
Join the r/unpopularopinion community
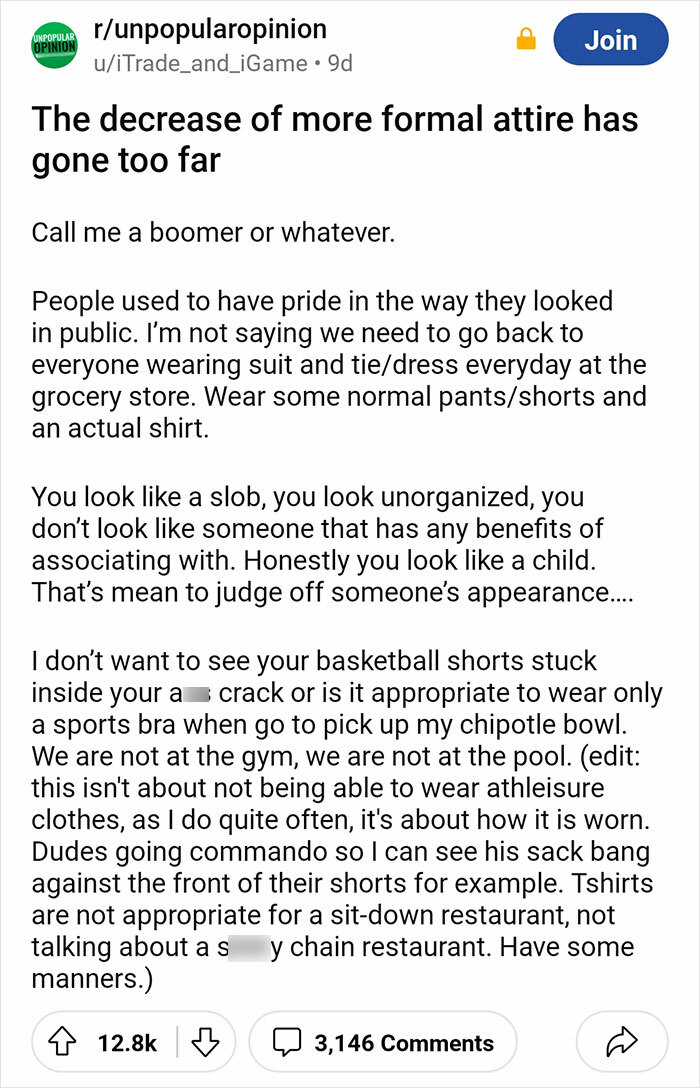point(610,40)
